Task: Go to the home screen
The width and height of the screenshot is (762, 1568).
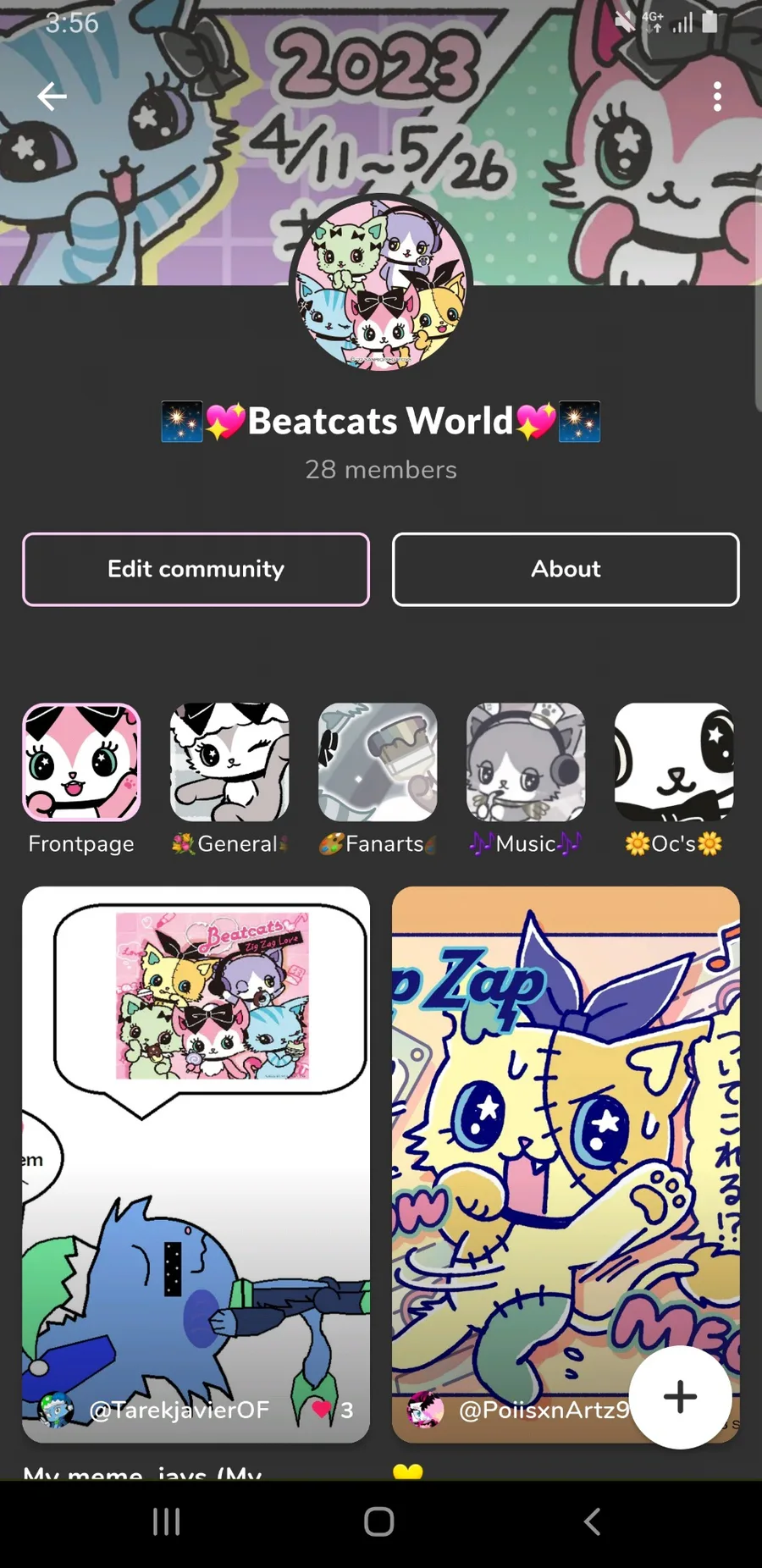Action: (379, 1521)
